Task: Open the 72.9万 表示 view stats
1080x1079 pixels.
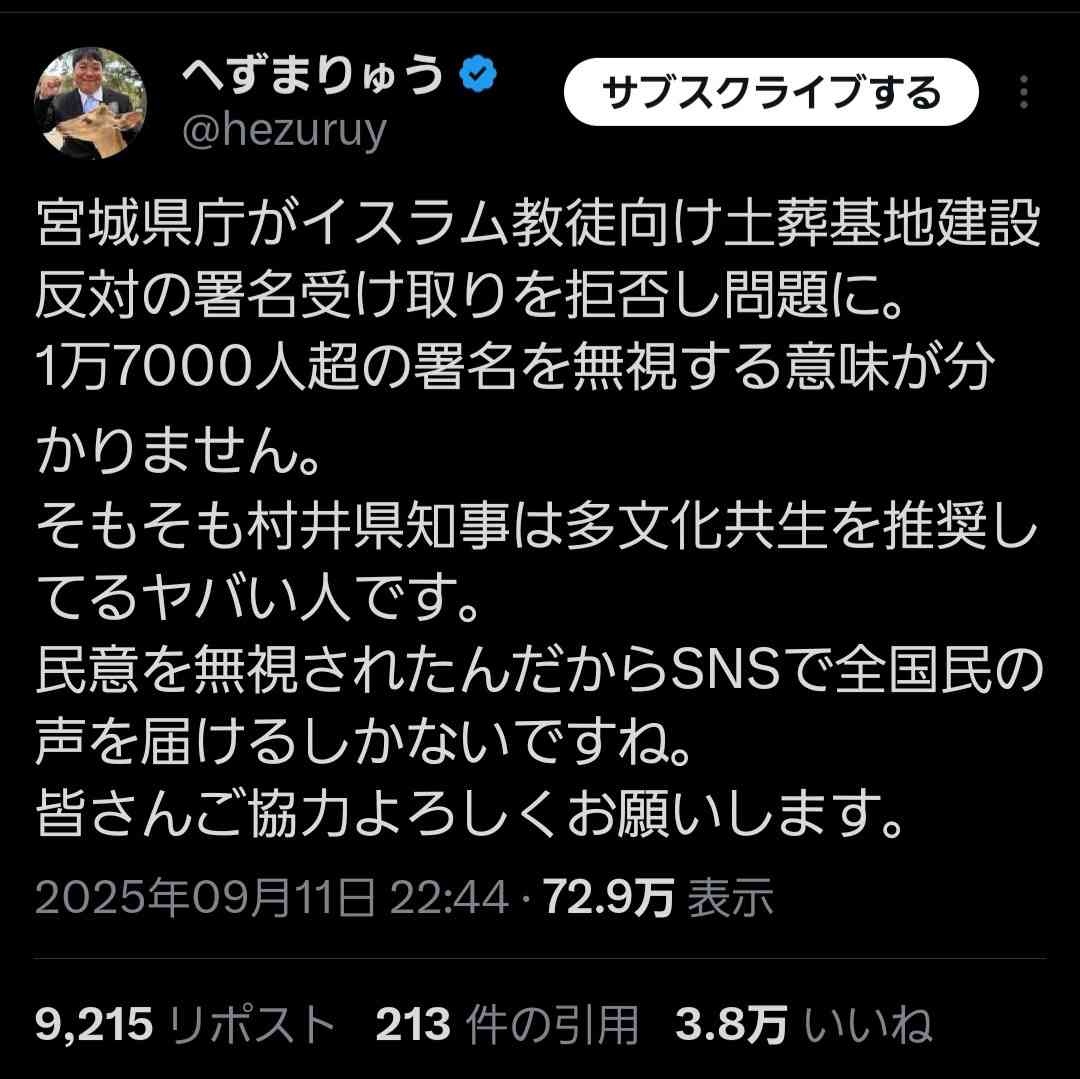Action: tap(659, 899)
